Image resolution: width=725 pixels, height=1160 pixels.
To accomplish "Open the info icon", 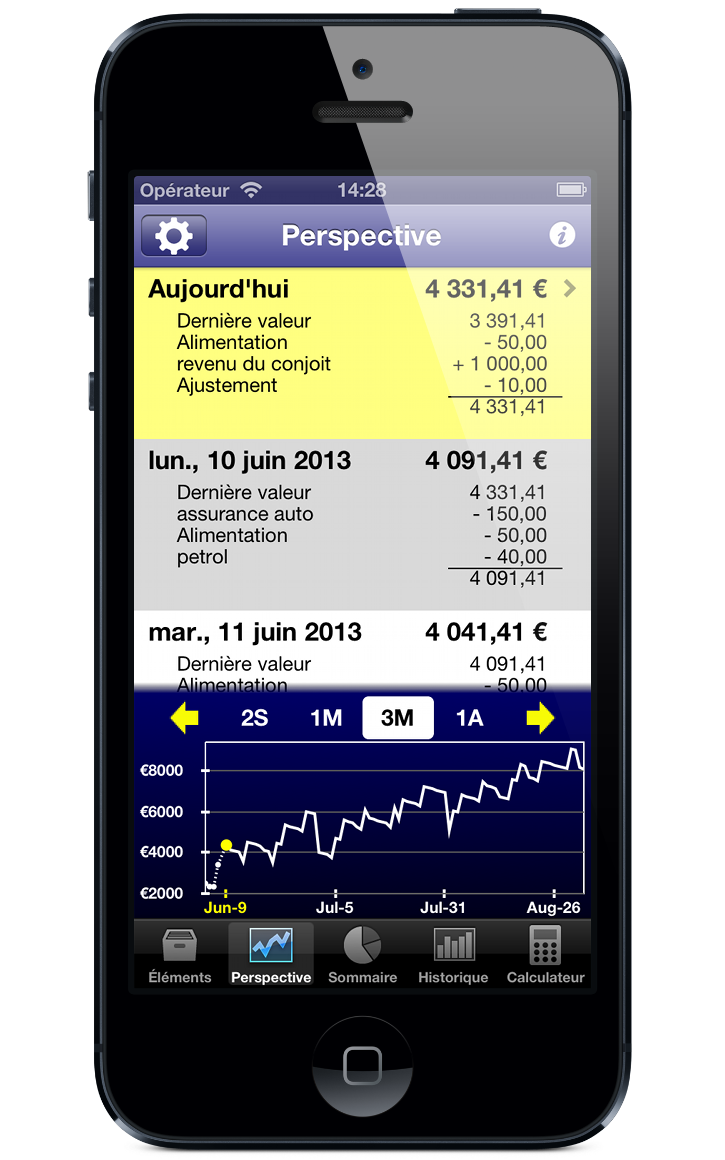I will click(x=562, y=235).
